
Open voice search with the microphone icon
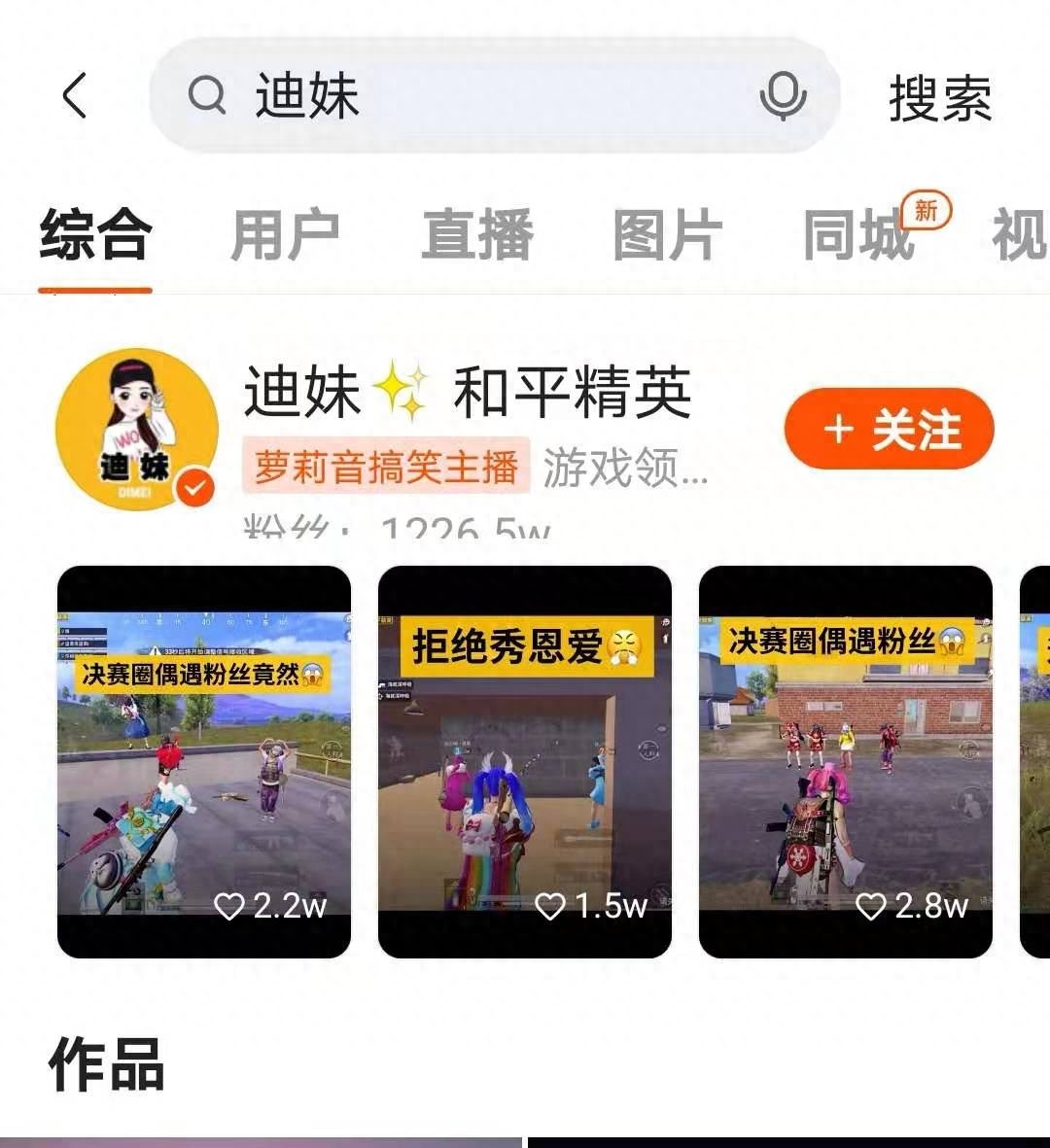(x=784, y=96)
